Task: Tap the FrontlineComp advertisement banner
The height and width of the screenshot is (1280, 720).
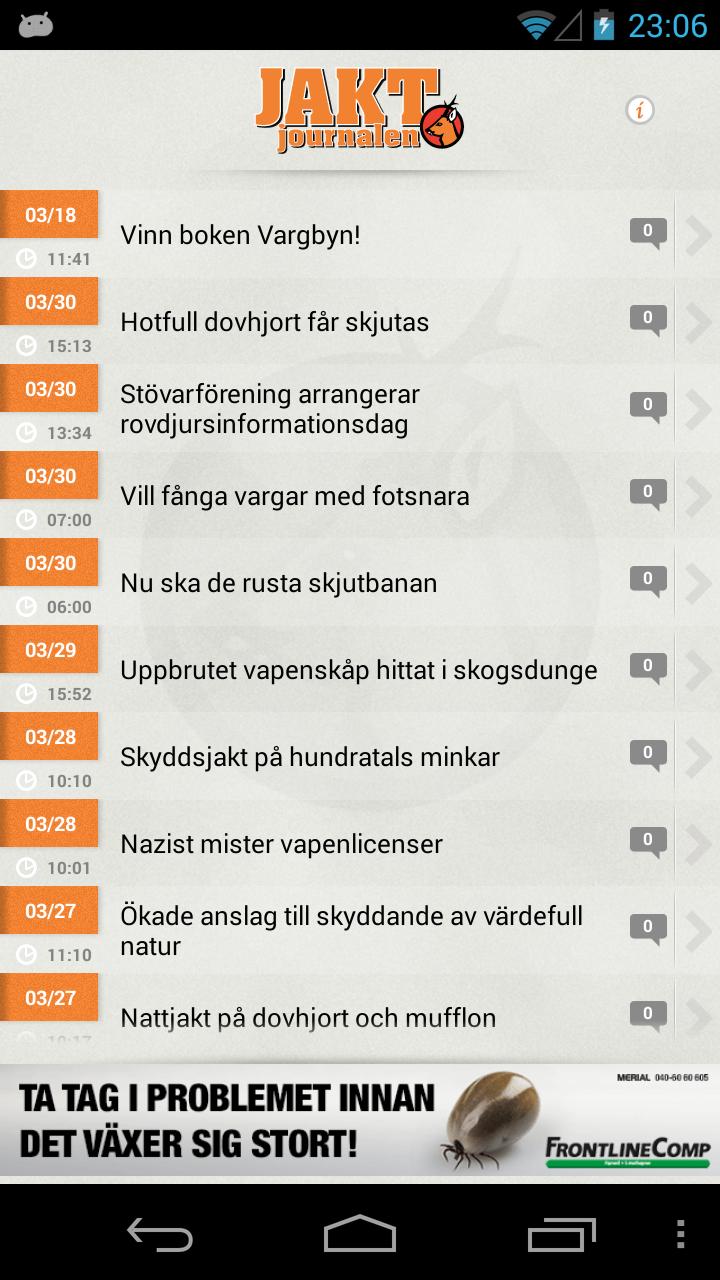Action: [360, 1120]
